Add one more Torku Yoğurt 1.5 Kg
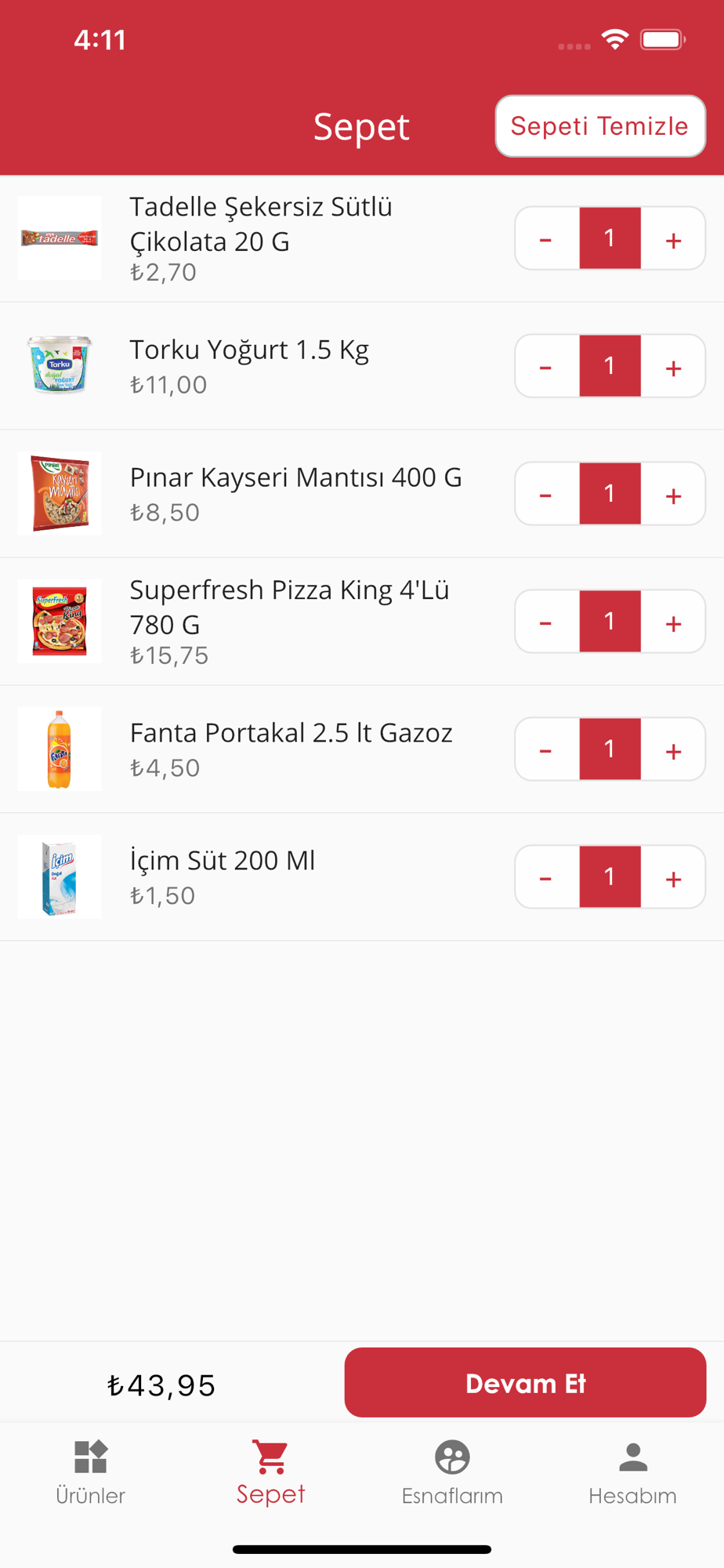The height and width of the screenshot is (1568, 724). [x=673, y=367]
